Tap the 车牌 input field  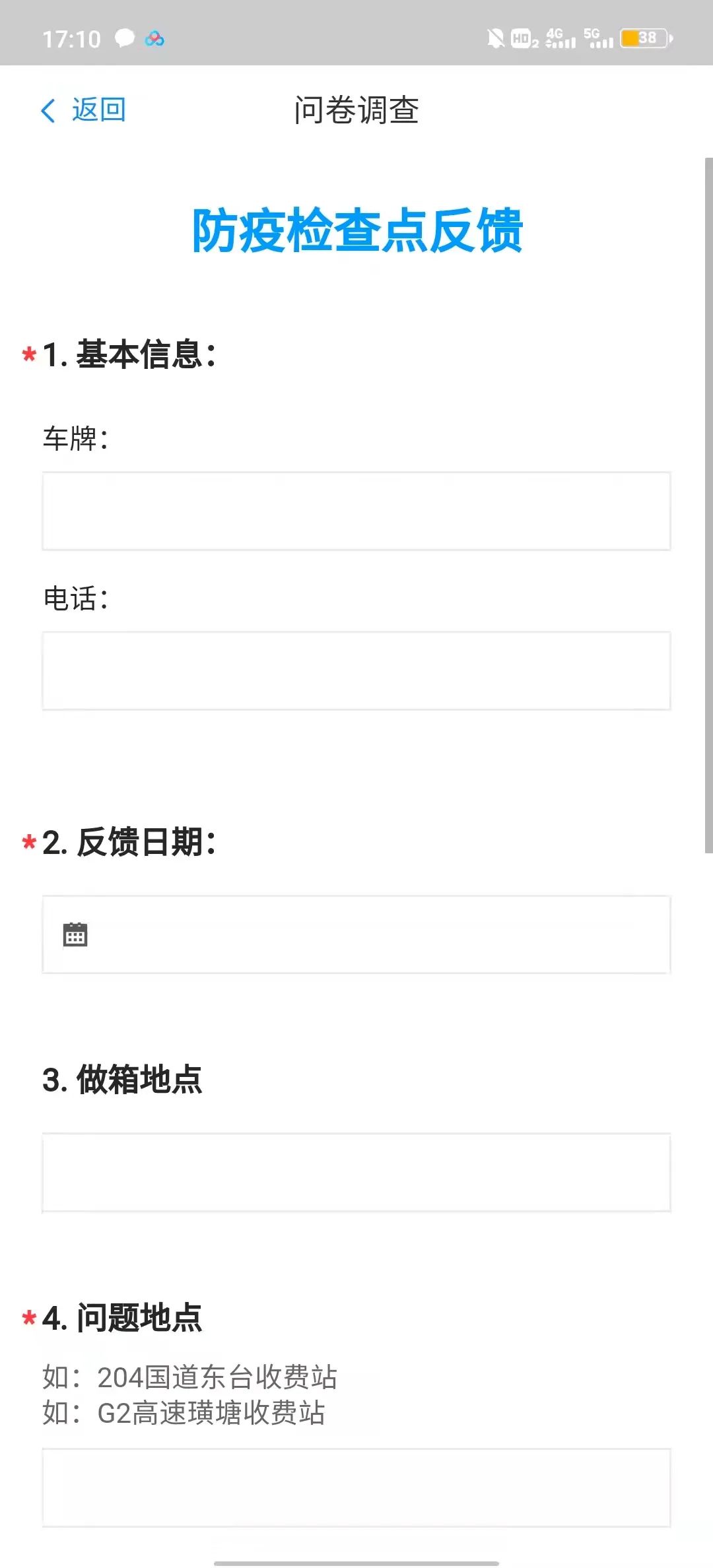tap(356, 511)
